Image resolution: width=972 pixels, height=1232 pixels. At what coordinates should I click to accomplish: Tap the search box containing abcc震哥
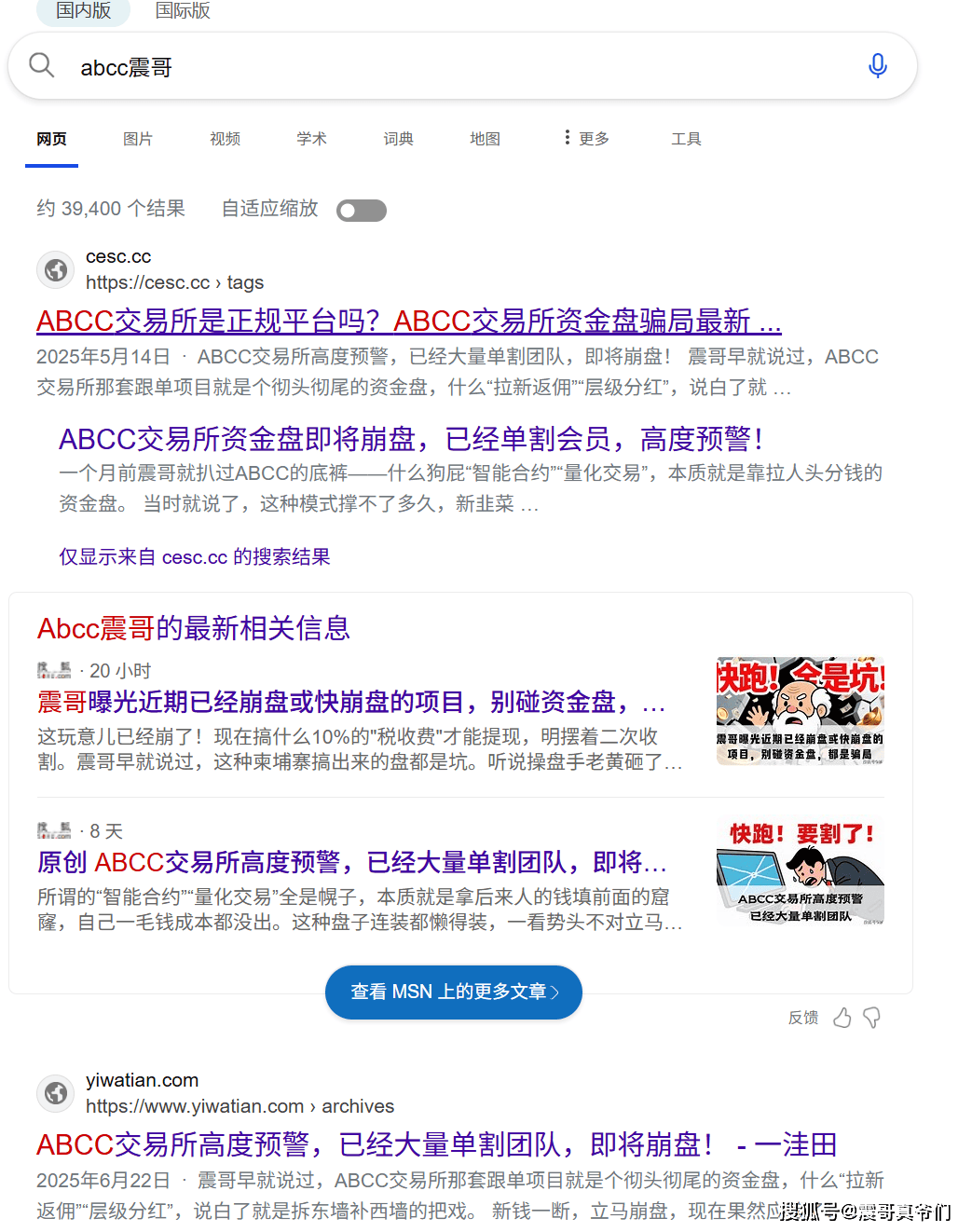tap(447, 67)
